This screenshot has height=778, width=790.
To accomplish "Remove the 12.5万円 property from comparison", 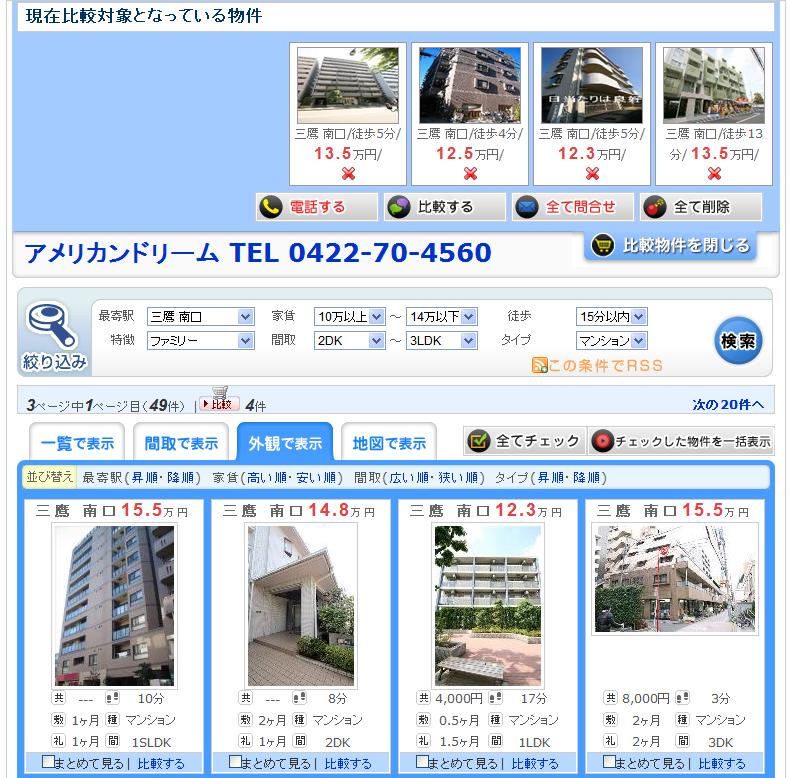I will pos(470,174).
